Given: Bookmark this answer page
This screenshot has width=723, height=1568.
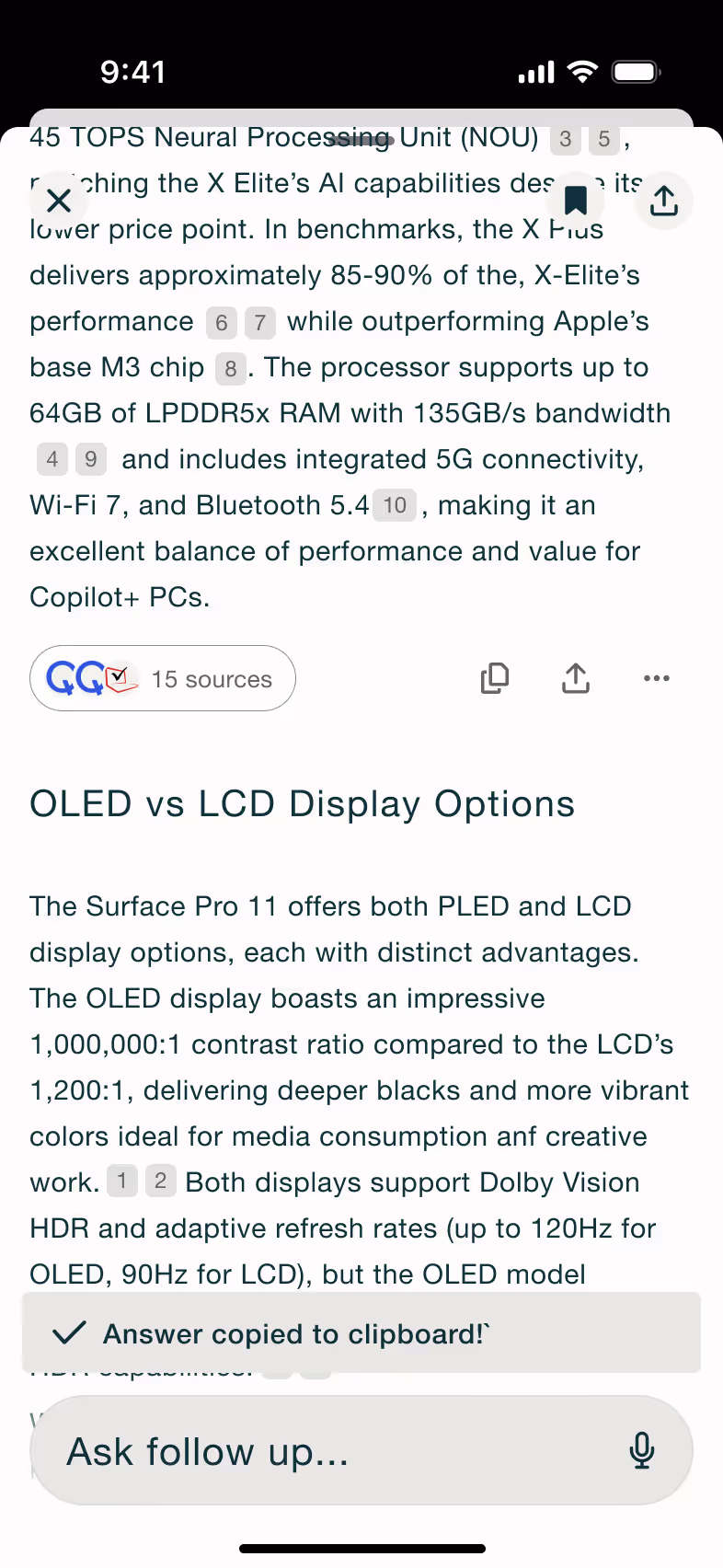Looking at the screenshot, I should click(x=576, y=201).
